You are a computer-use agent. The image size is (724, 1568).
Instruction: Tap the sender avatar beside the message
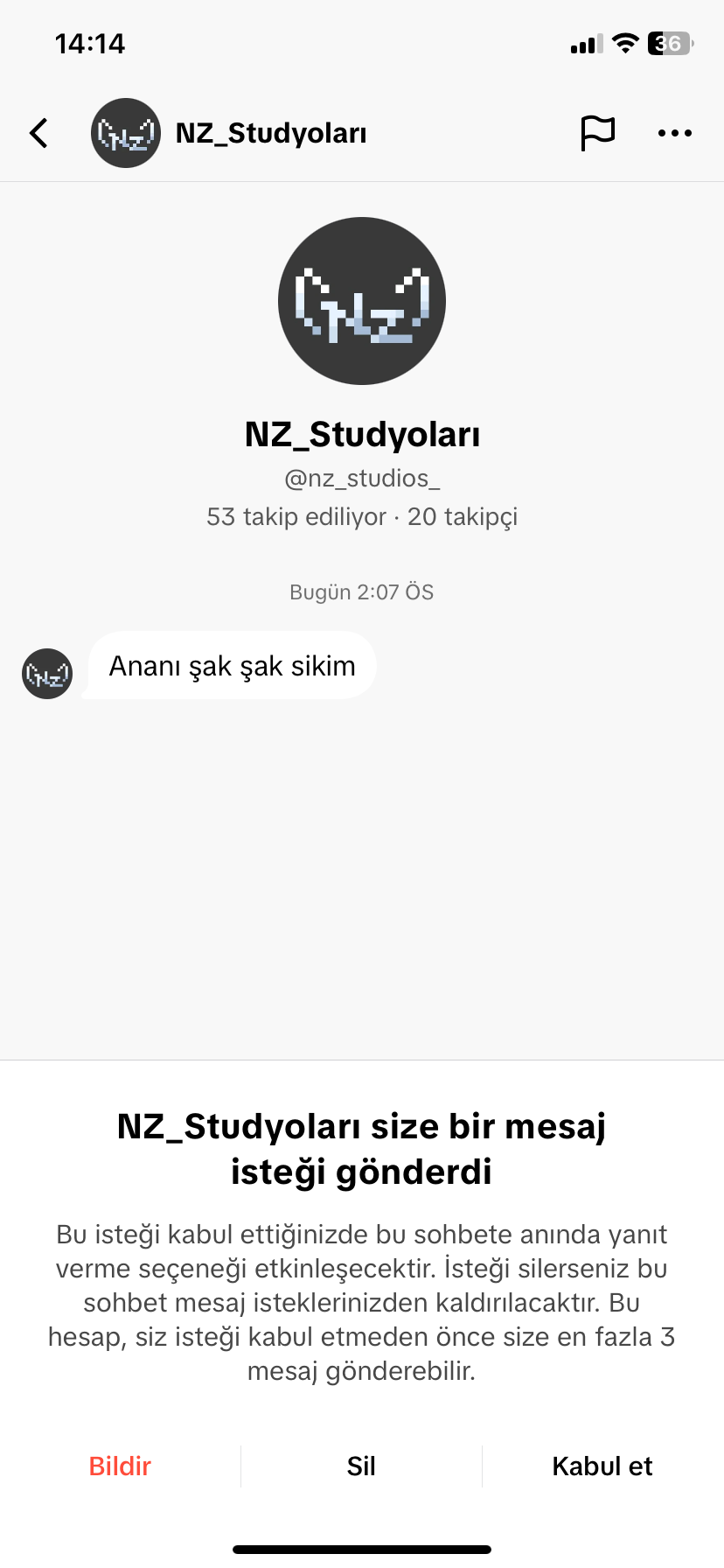pyautogui.click(x=47, y=674)
